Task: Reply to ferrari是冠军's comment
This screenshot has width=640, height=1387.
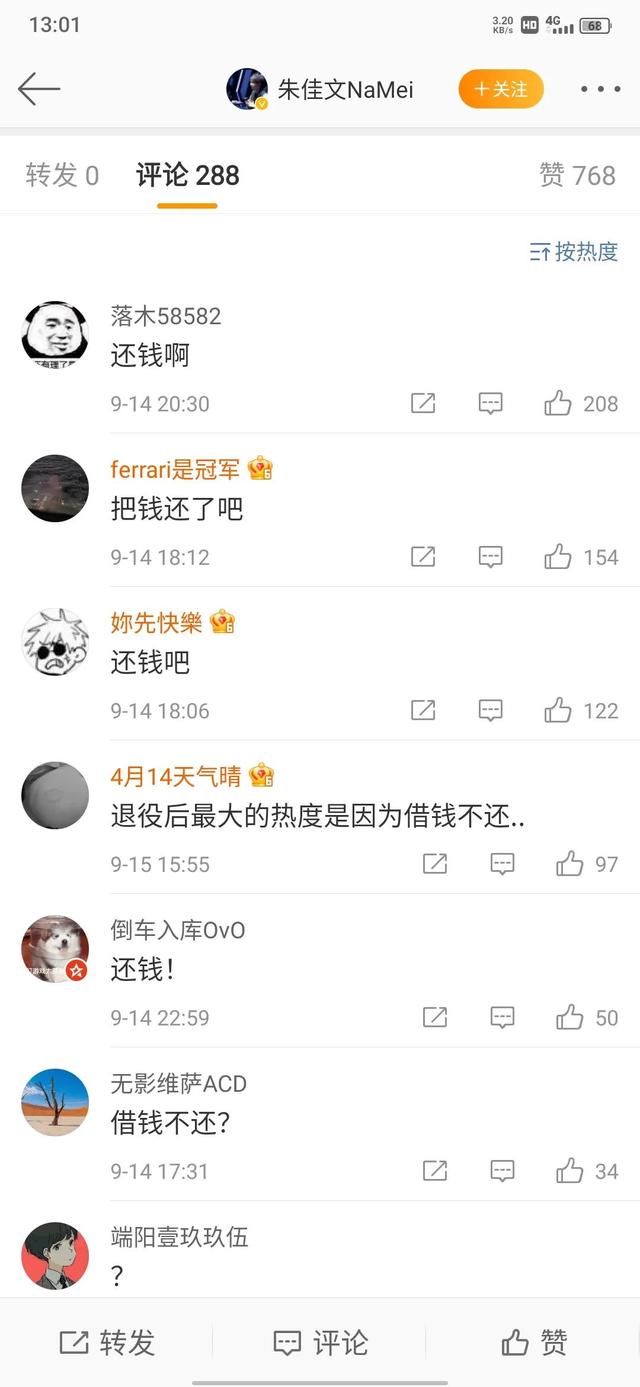Action: 490,557
